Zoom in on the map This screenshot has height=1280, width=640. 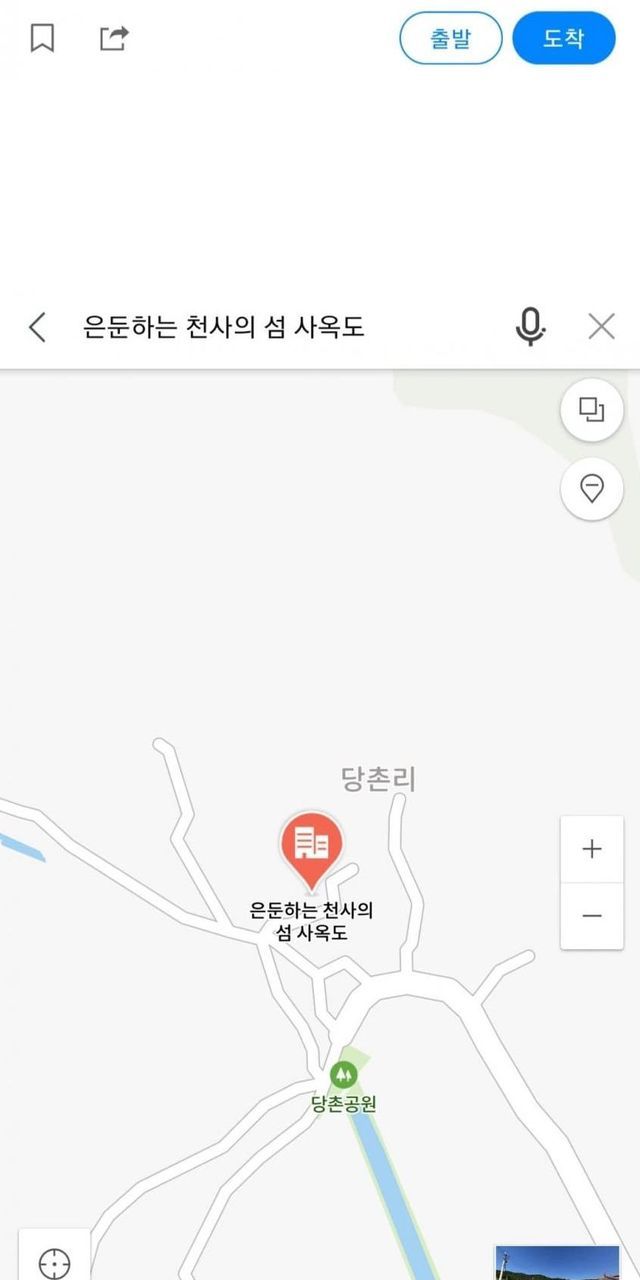[592, 849]
